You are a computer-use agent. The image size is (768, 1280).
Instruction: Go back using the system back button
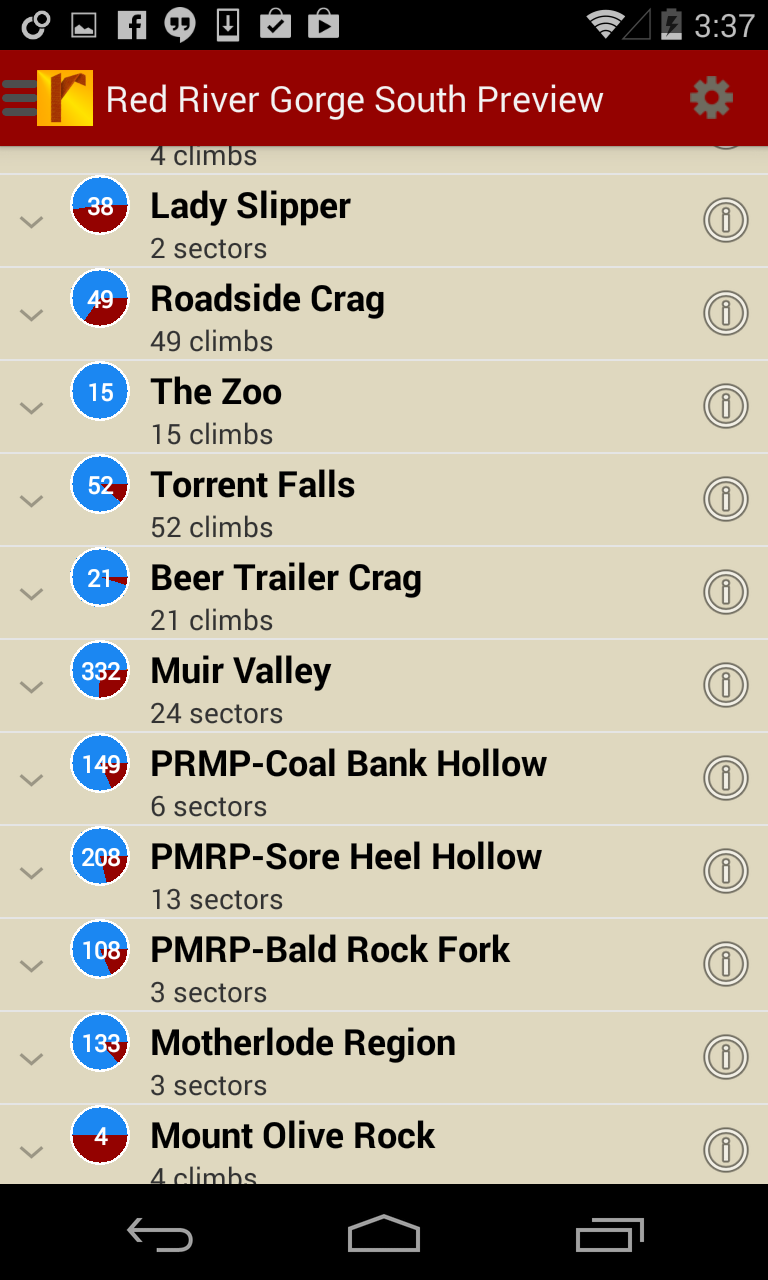(x=160, y=1235)
